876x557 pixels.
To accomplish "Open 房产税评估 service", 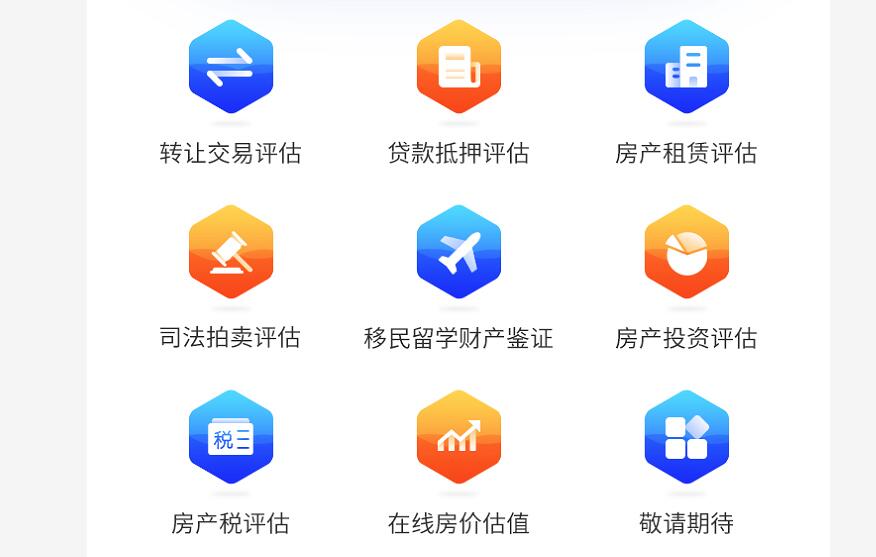I will point(231,437).
